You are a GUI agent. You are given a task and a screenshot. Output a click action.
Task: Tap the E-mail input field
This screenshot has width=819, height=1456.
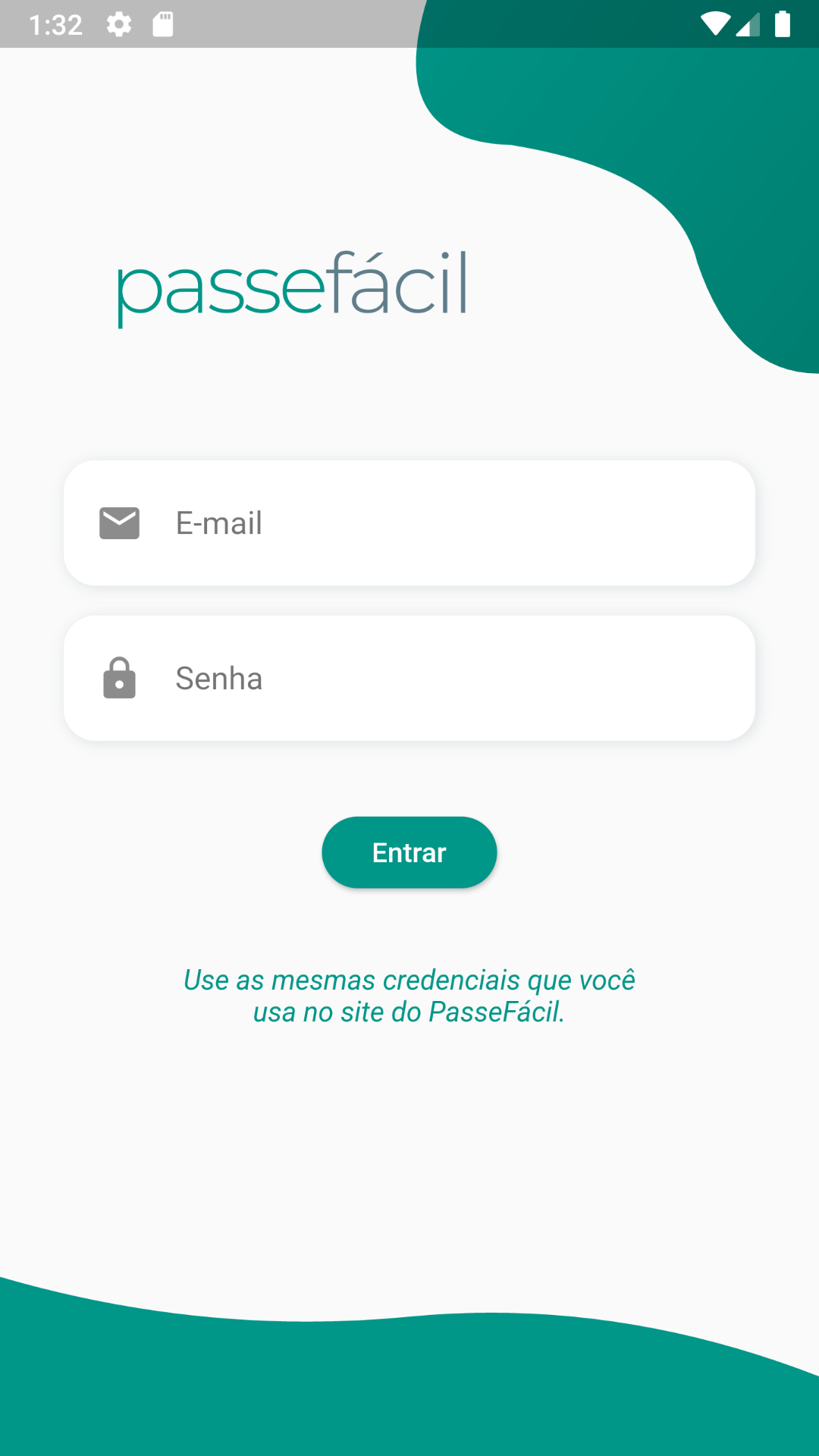409,522
